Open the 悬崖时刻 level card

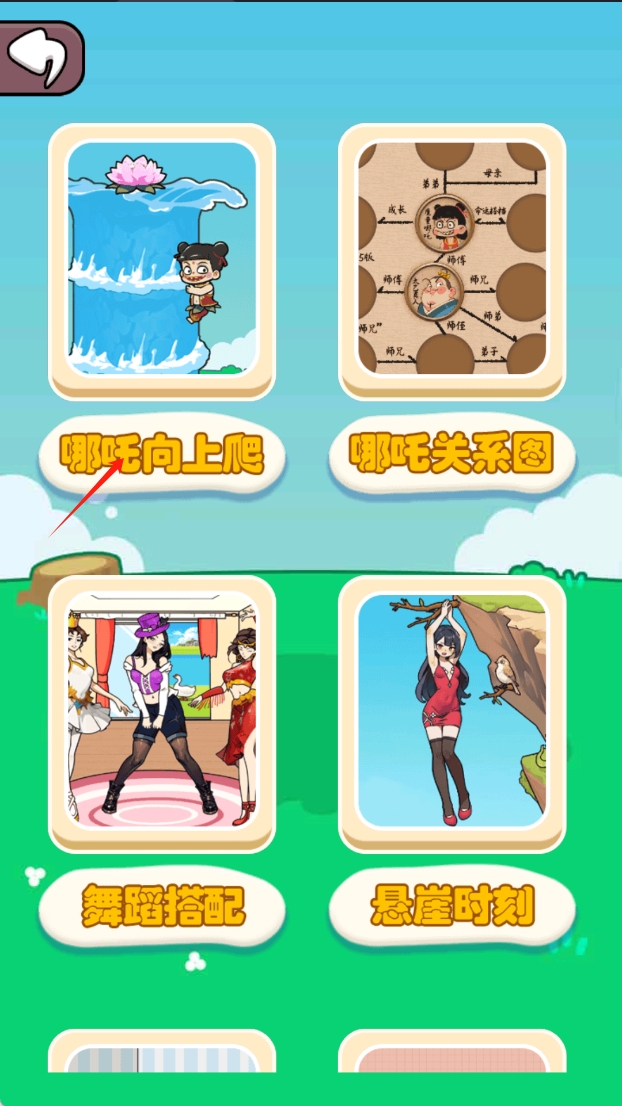pos(452,711)
